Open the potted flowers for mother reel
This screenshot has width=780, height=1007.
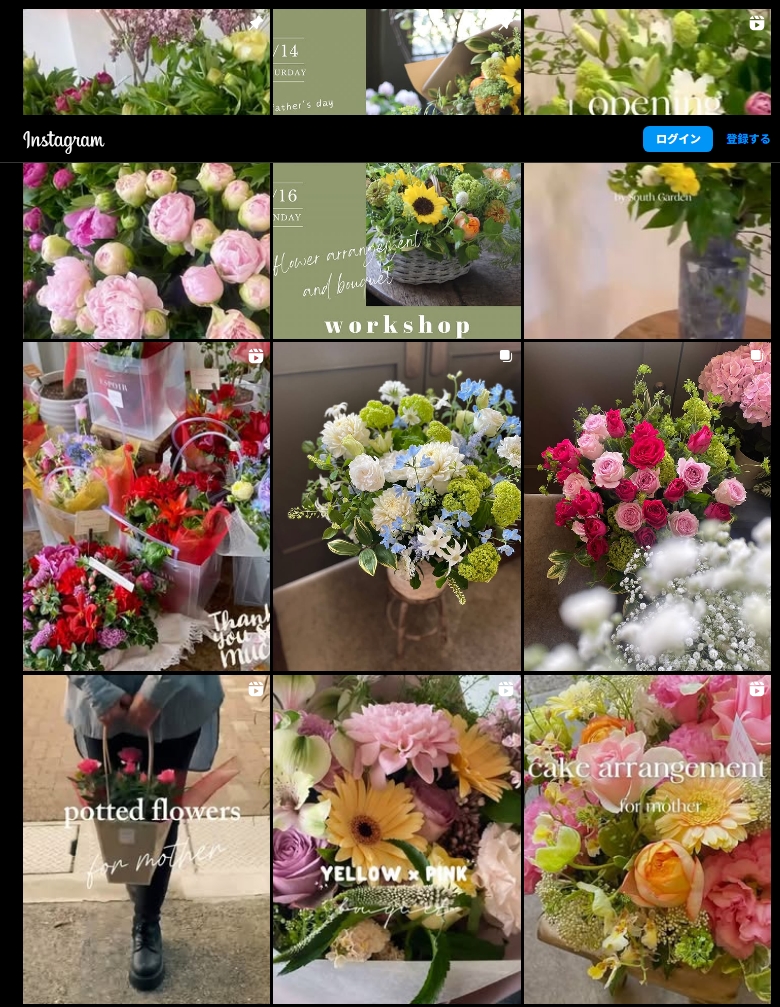click(146, 838)
